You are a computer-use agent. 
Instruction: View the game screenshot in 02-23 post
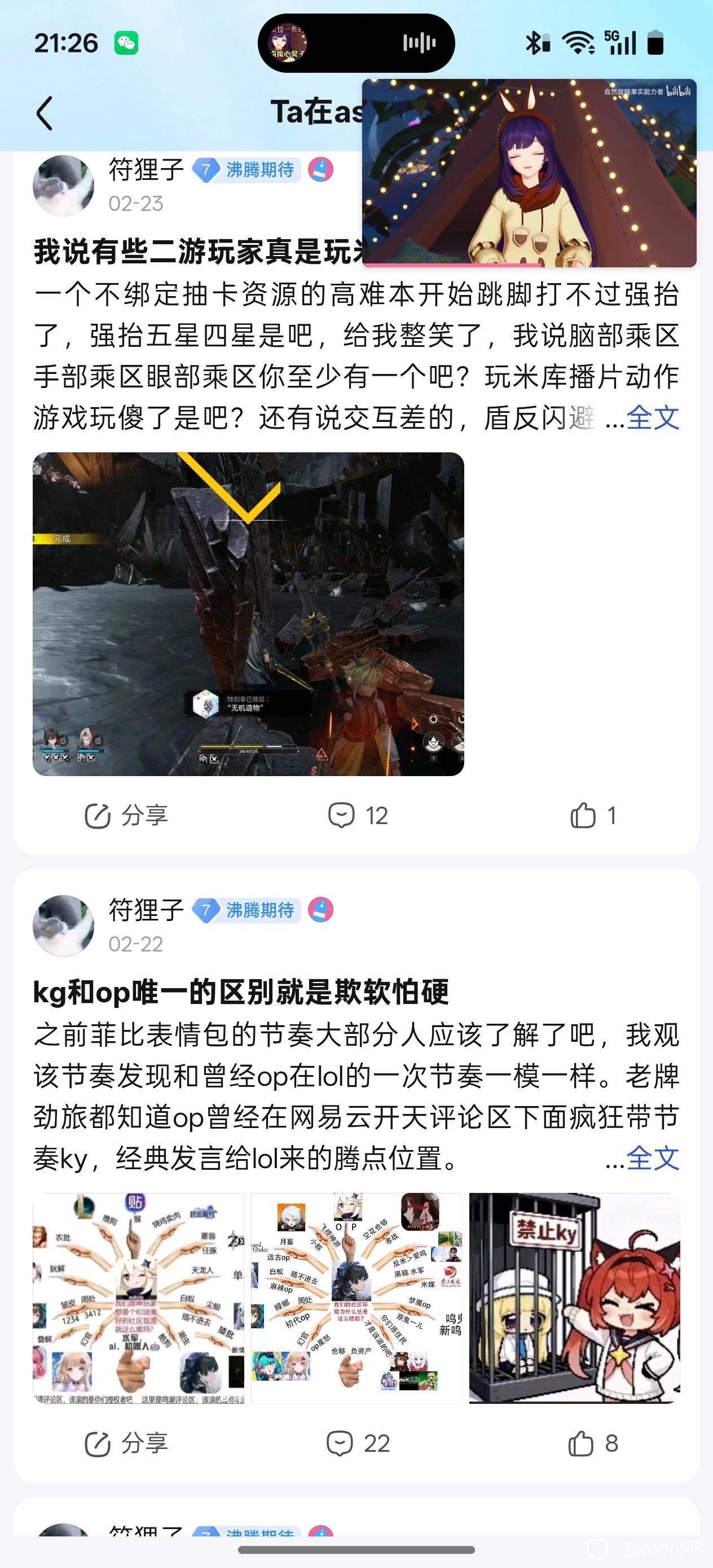(248, 614)
